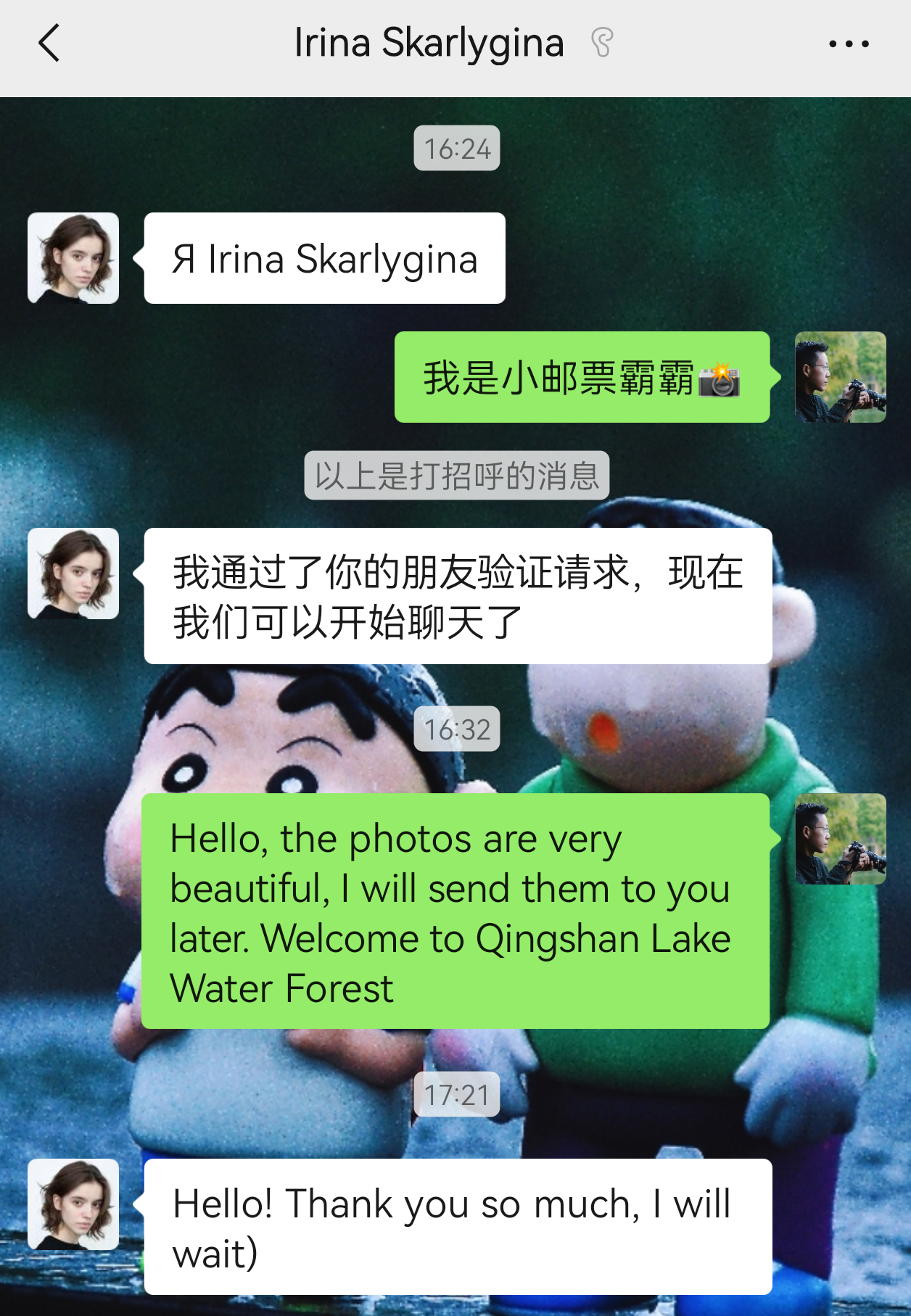Tap my avatar beside the Qingshan Lake message

[x=840, y=839]
